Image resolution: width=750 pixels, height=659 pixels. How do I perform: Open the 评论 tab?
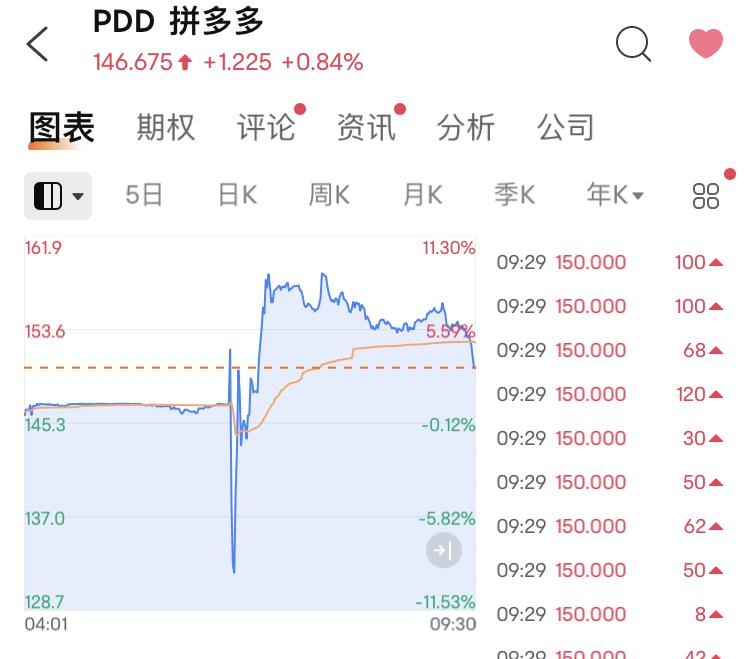[266, 128]
